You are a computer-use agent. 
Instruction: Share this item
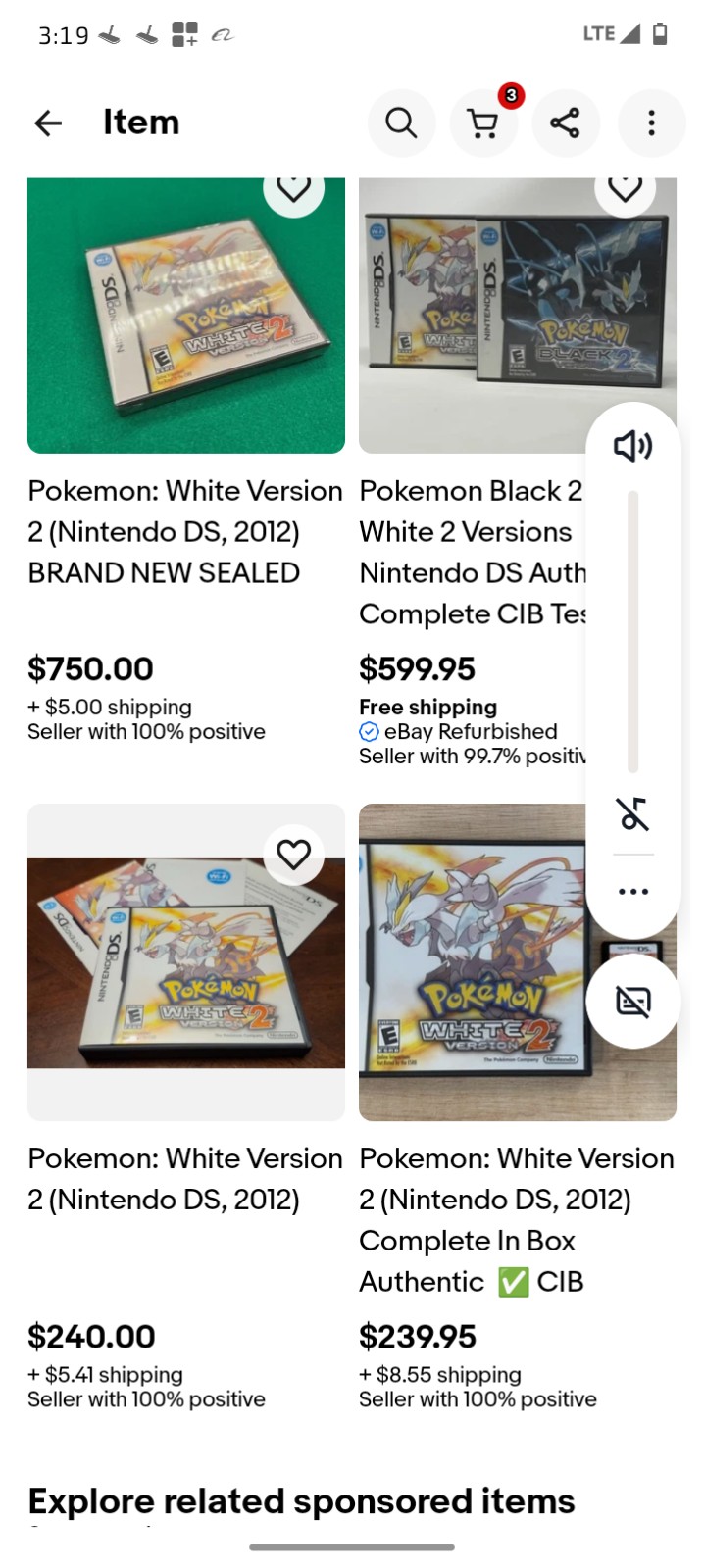tap(565, 122)
